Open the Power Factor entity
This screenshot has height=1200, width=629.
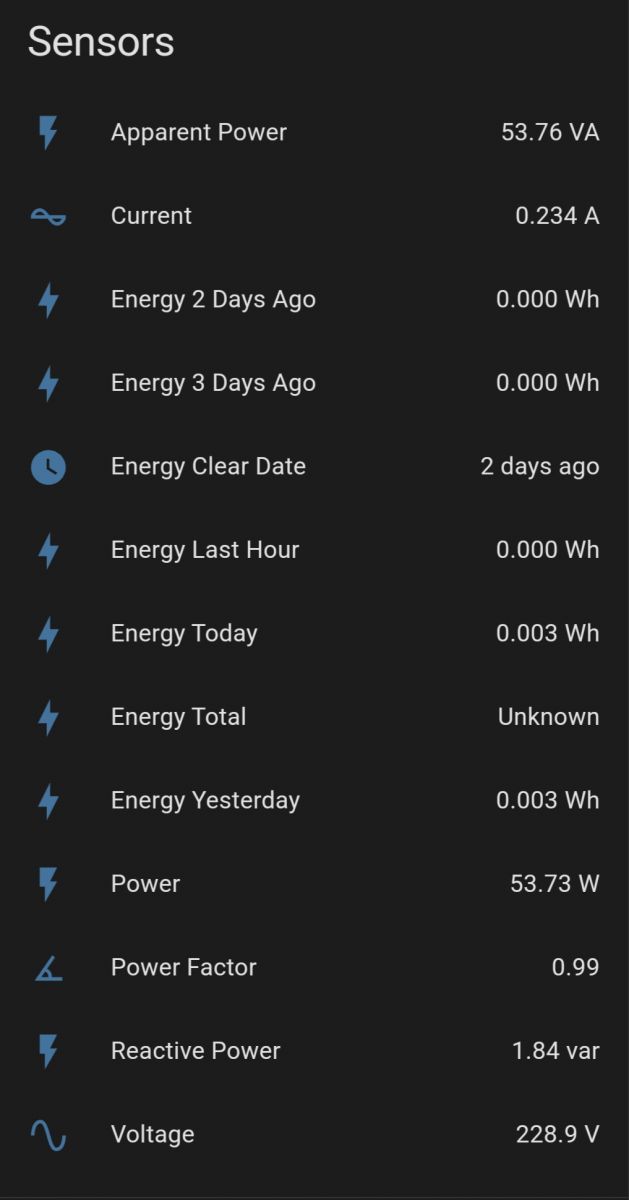tap(314, 967)
